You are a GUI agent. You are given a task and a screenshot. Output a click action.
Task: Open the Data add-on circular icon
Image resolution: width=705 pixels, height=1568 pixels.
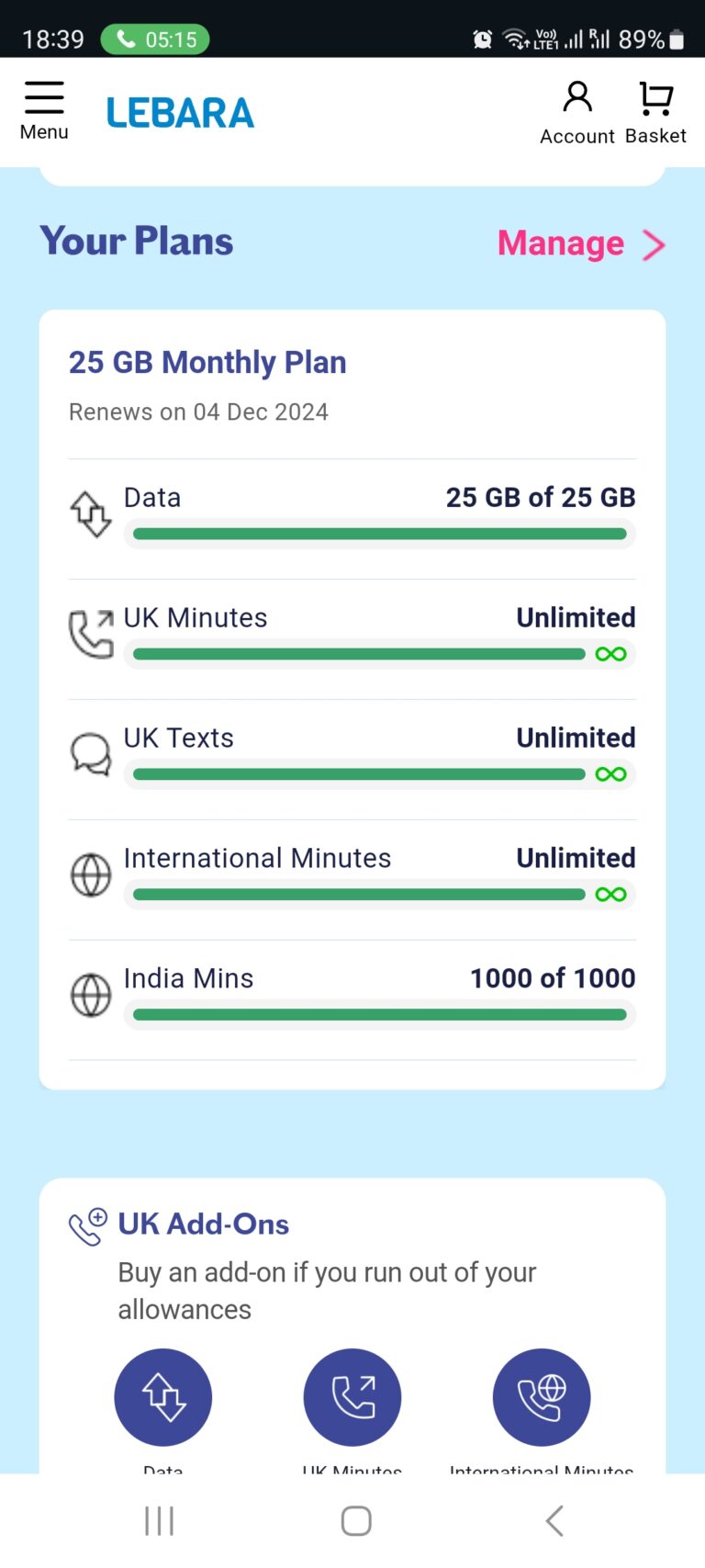pos(162,1396)
